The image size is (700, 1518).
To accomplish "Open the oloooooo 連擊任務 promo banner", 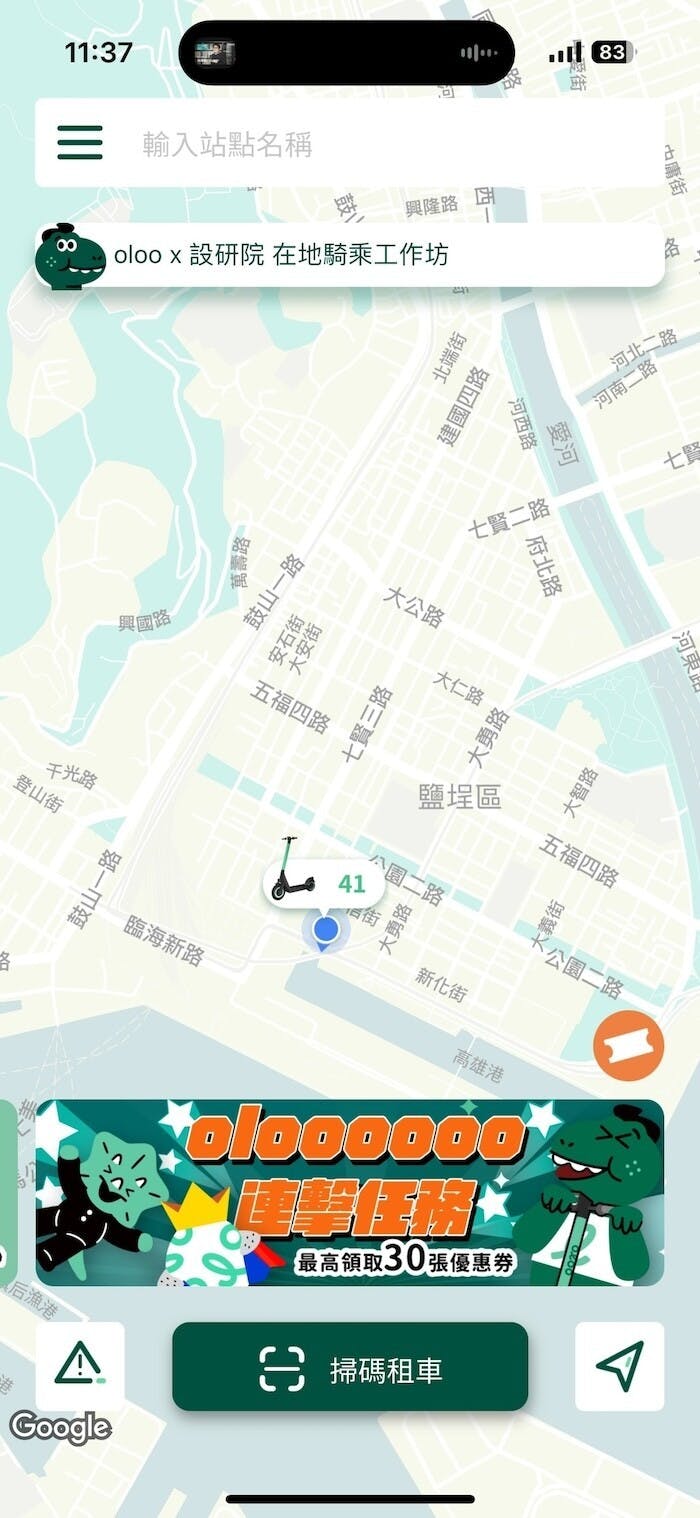I will click(x=350, y=1192).
